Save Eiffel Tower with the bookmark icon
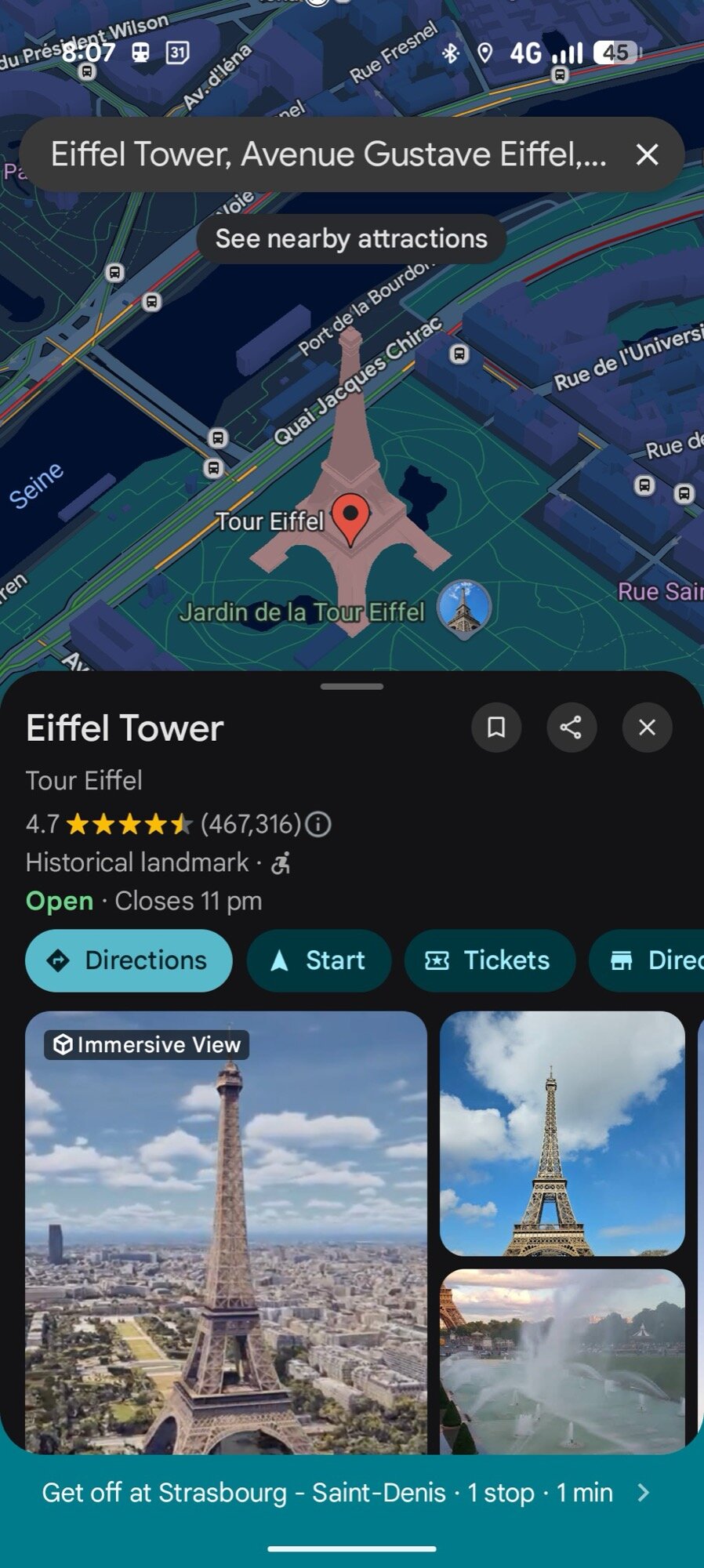704x1568 pixels. pos(496,728)
